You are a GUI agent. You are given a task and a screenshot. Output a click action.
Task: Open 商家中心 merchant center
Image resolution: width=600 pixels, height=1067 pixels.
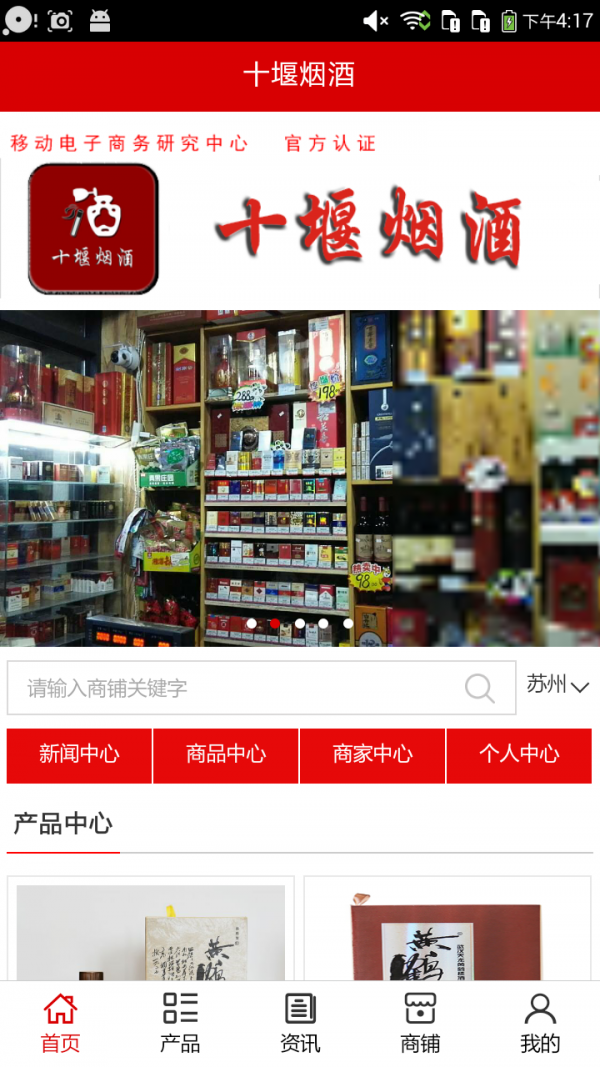click(373, 755)
